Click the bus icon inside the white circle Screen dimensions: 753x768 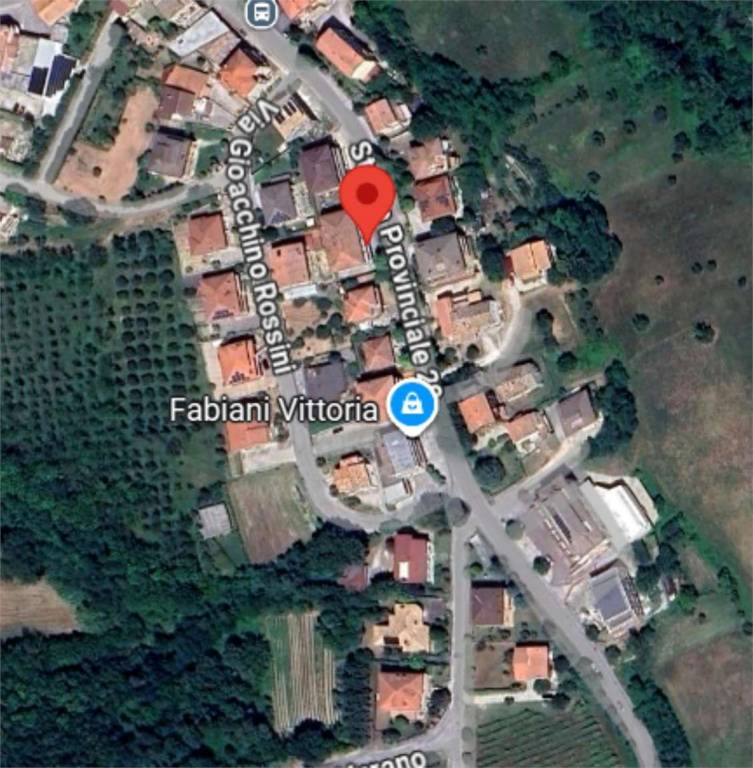[x=259, y=15]
